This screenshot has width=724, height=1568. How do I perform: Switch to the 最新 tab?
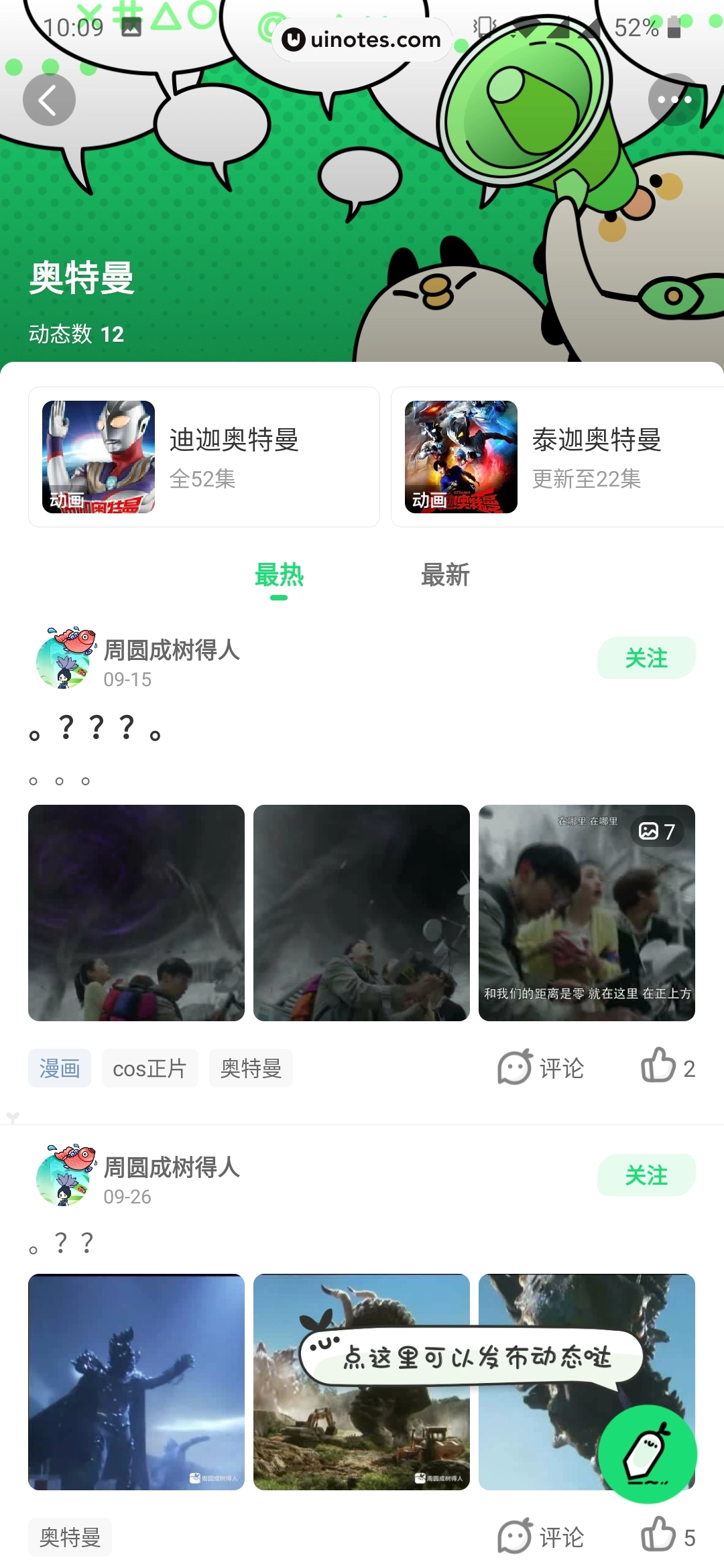tap(445, 575)
